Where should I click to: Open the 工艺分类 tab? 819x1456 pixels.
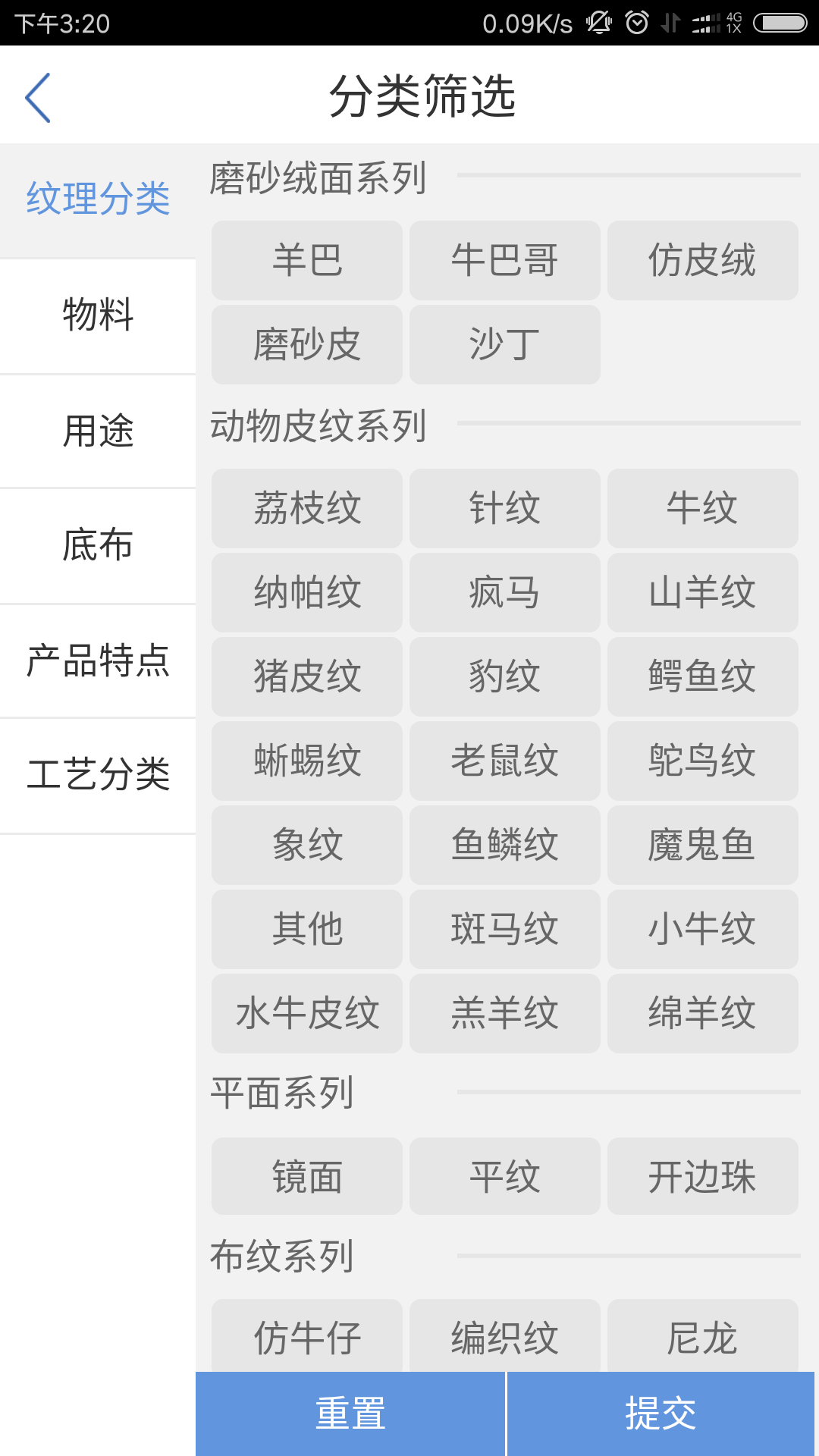[98, 775]
